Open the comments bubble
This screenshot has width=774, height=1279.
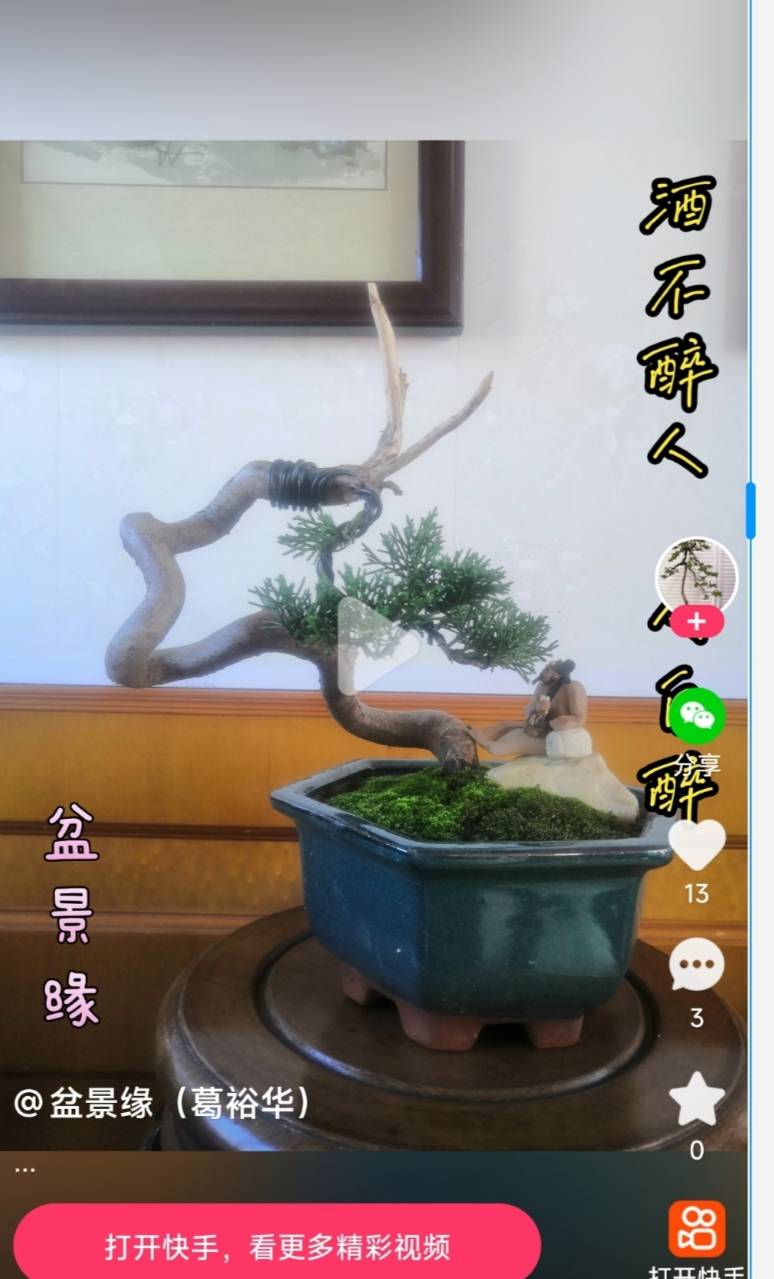[x=696, y=966]
